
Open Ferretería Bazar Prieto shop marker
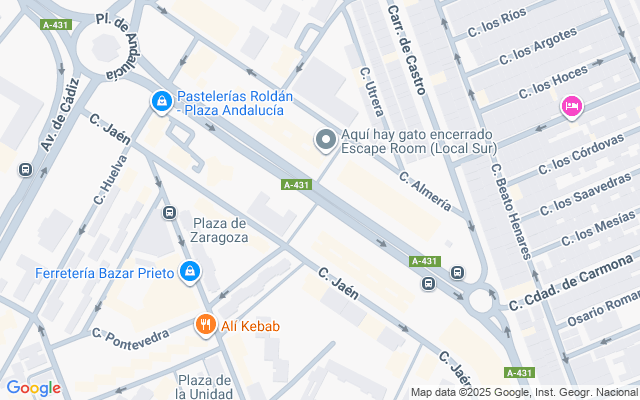click(190, 271)
